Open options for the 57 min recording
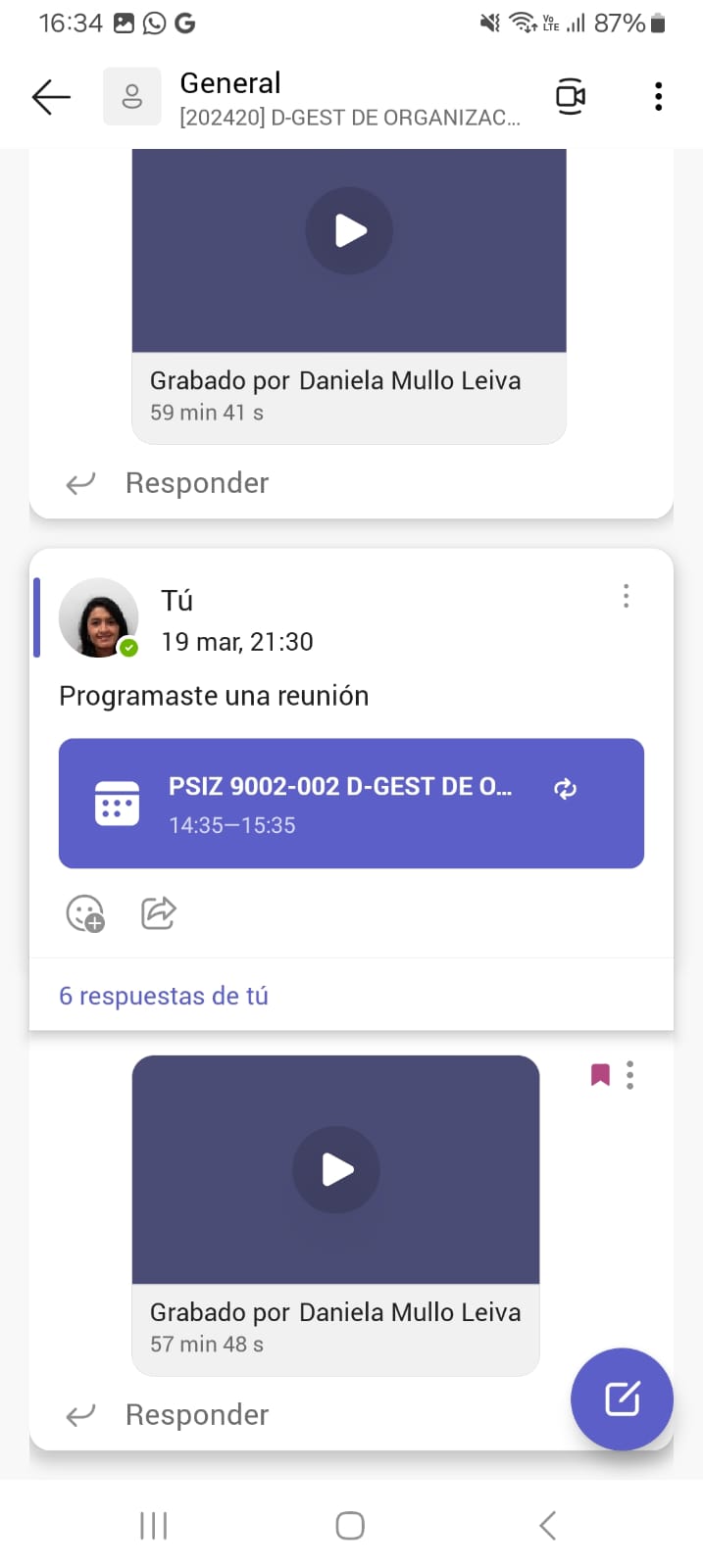 tap(630, 1075)
